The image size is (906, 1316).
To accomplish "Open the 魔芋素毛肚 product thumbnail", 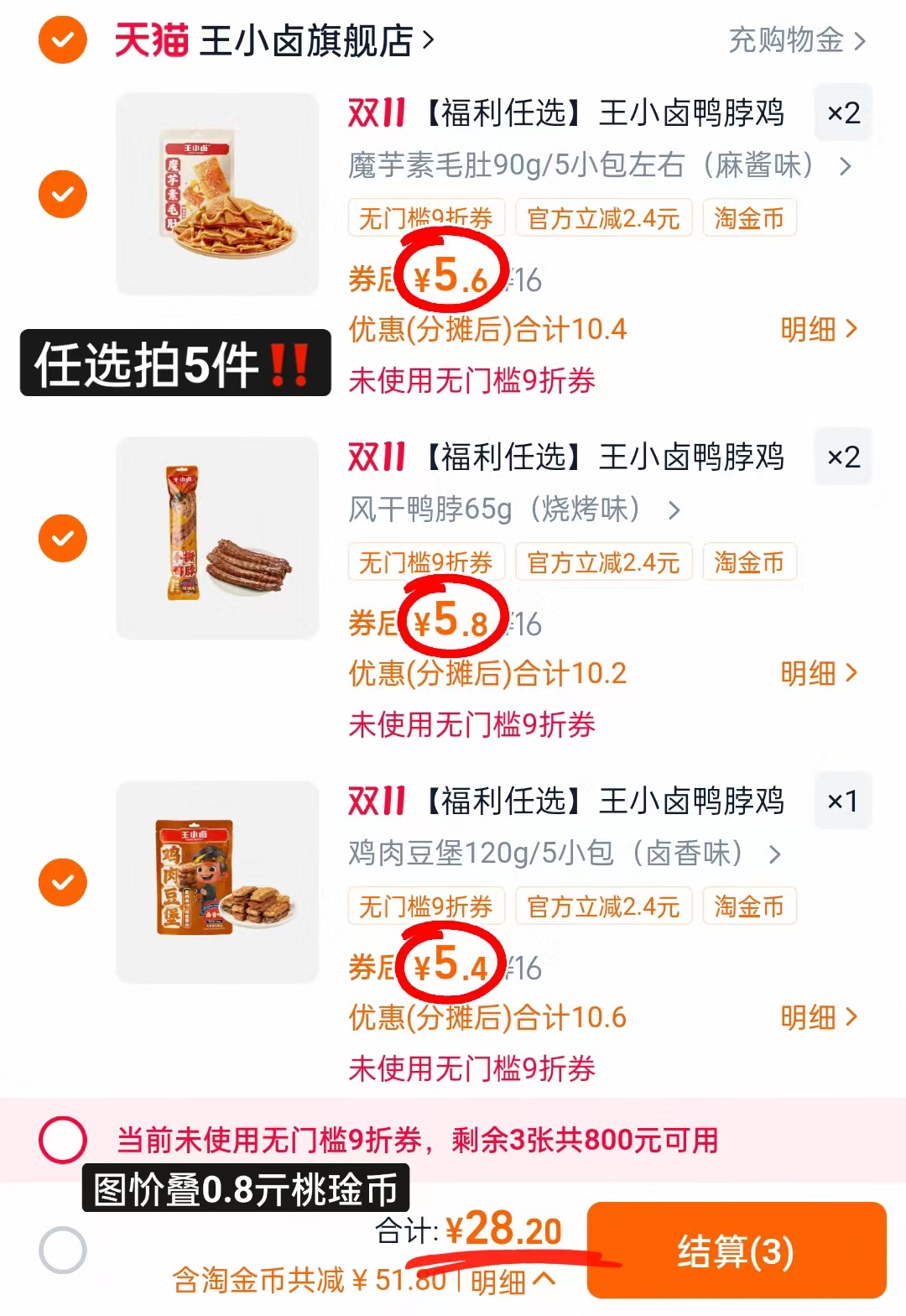I will coord(218,191).
